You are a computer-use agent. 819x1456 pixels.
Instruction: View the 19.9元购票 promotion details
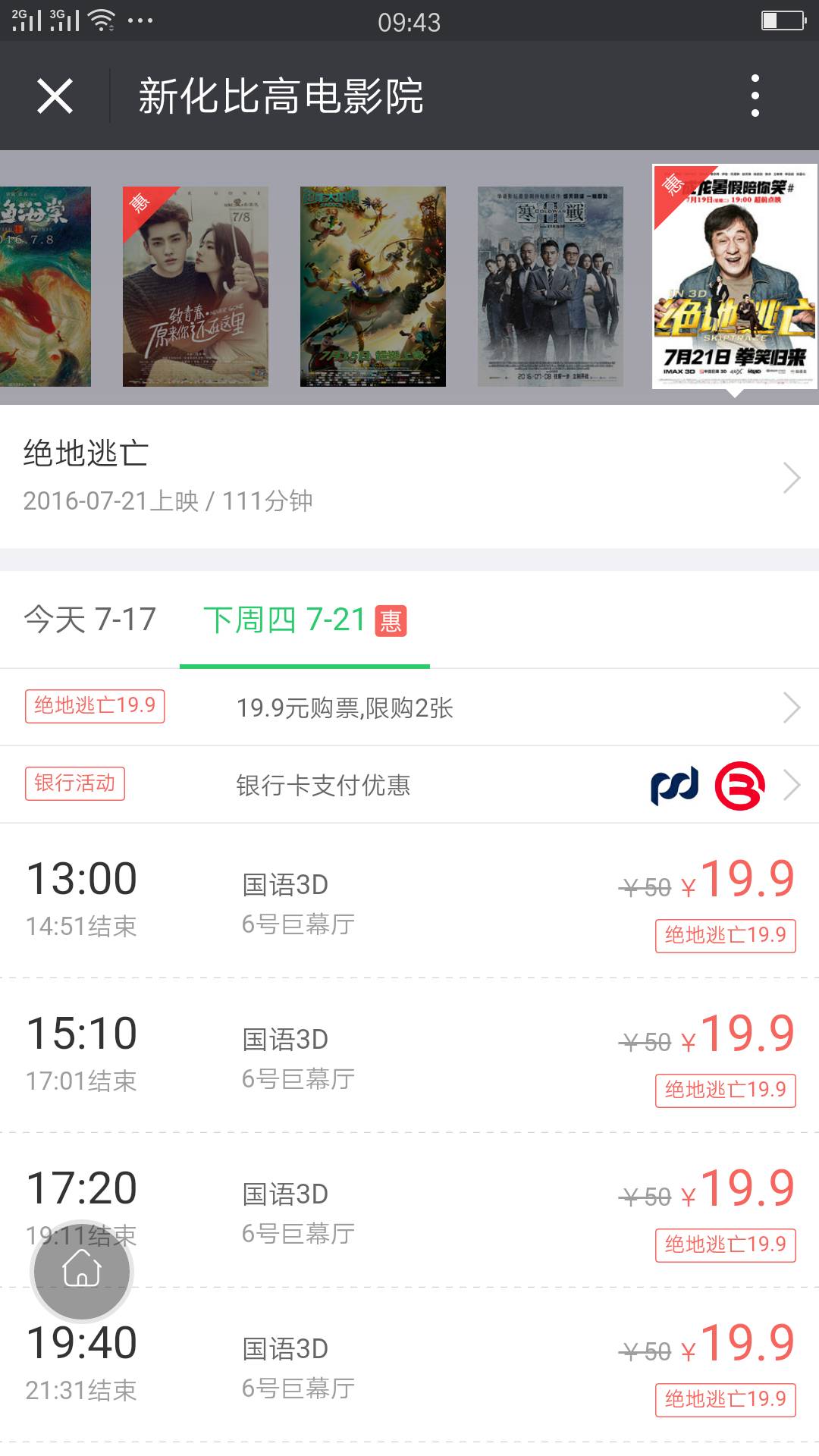(409, 708)
